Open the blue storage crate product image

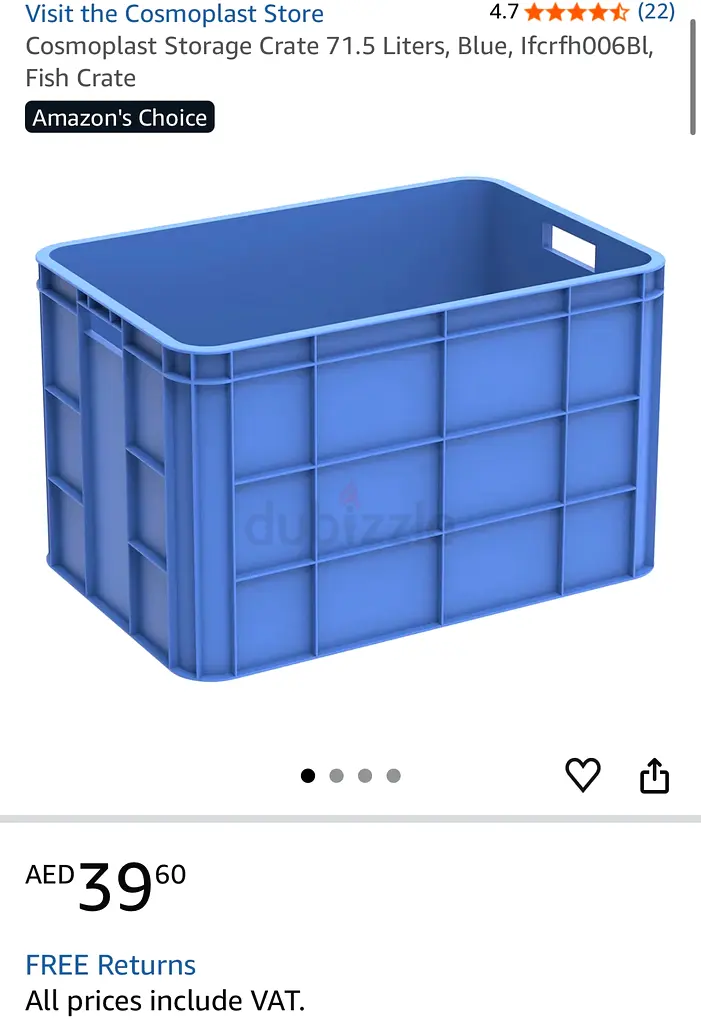point(350,430)
